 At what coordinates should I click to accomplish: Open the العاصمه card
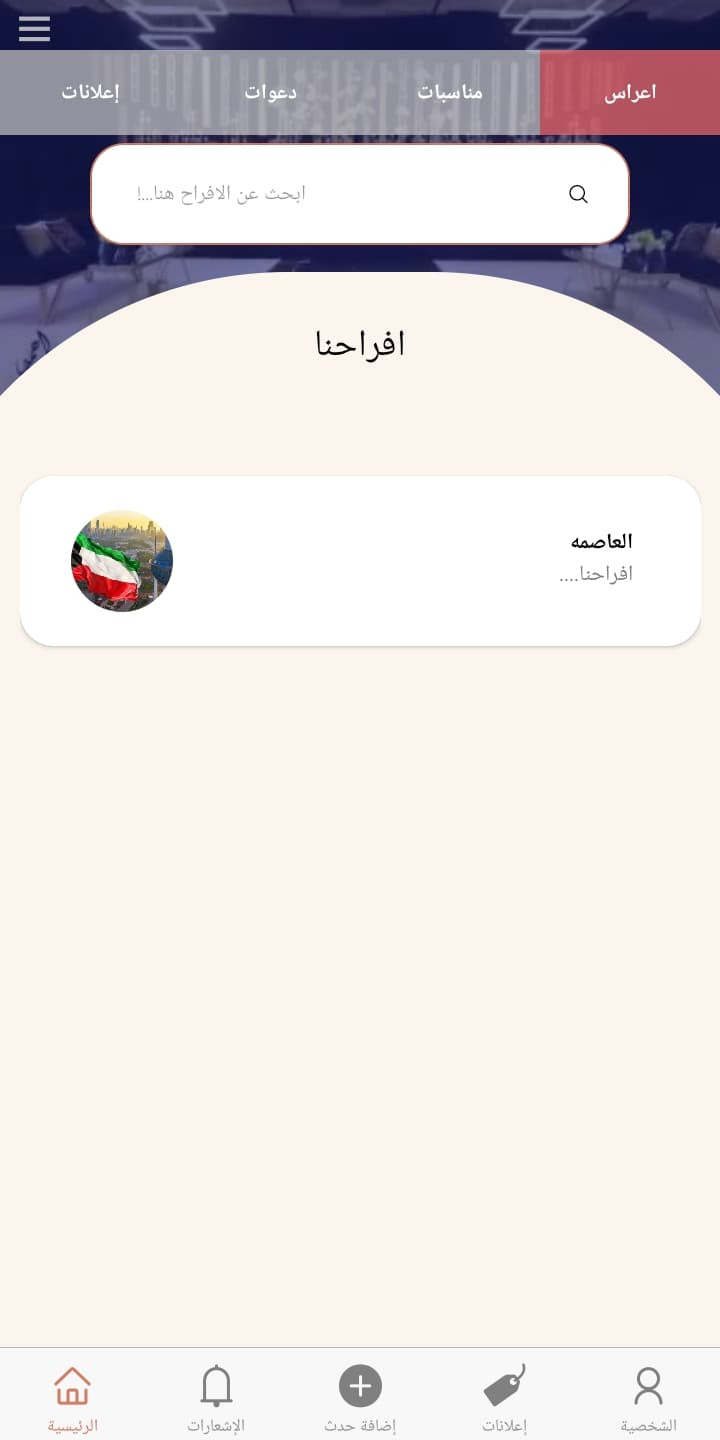[360, 561]
